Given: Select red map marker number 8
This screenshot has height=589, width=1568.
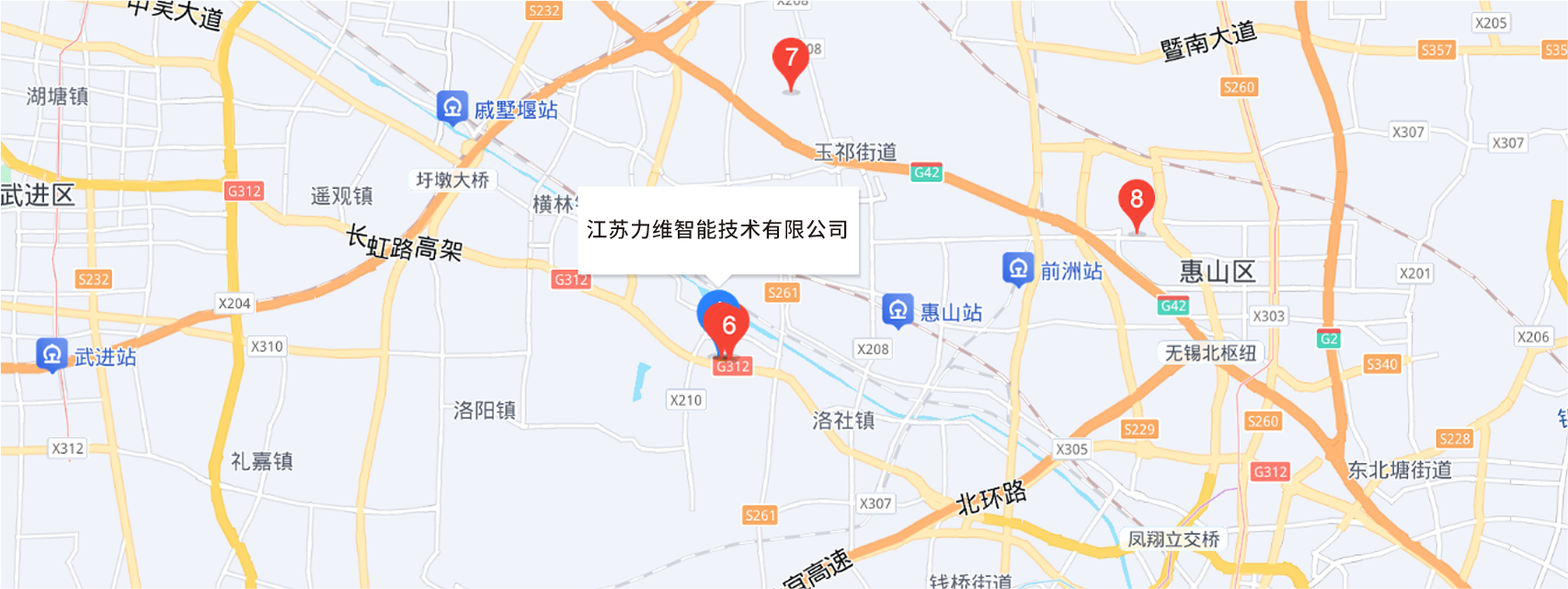Looking at the screenshot, I should 1136,201.
